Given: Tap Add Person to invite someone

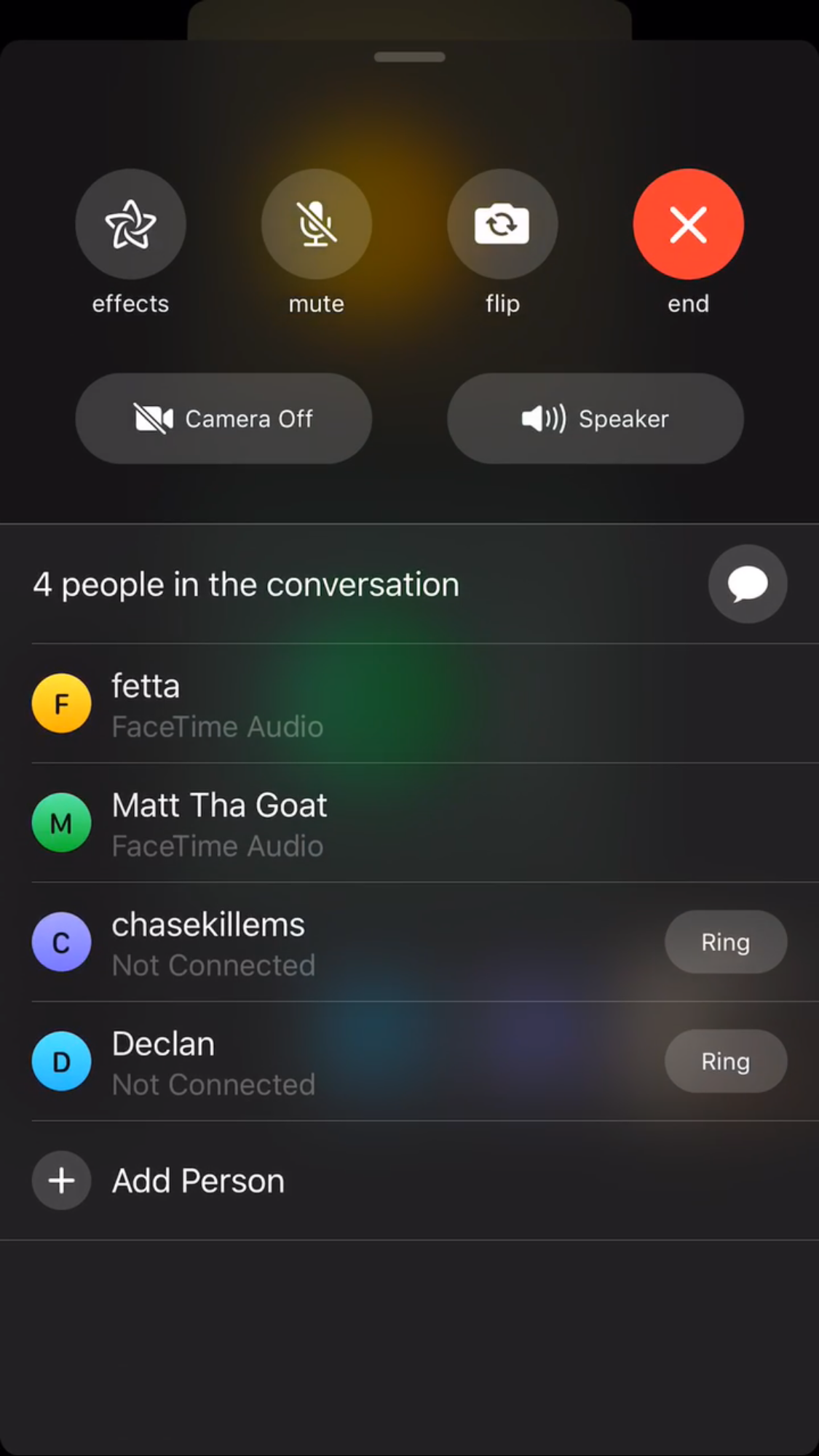Looking at the screenshot, I should click(197, 1180).
